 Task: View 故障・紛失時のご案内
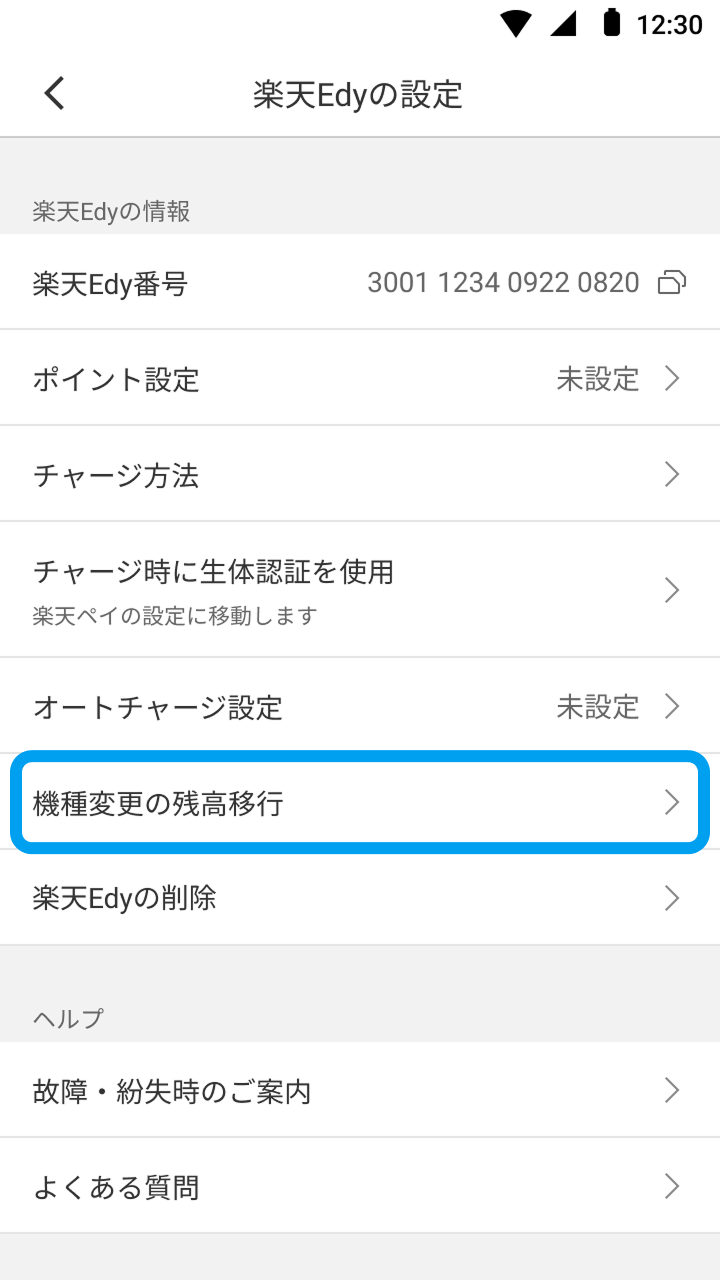[x=360, y=1090]
